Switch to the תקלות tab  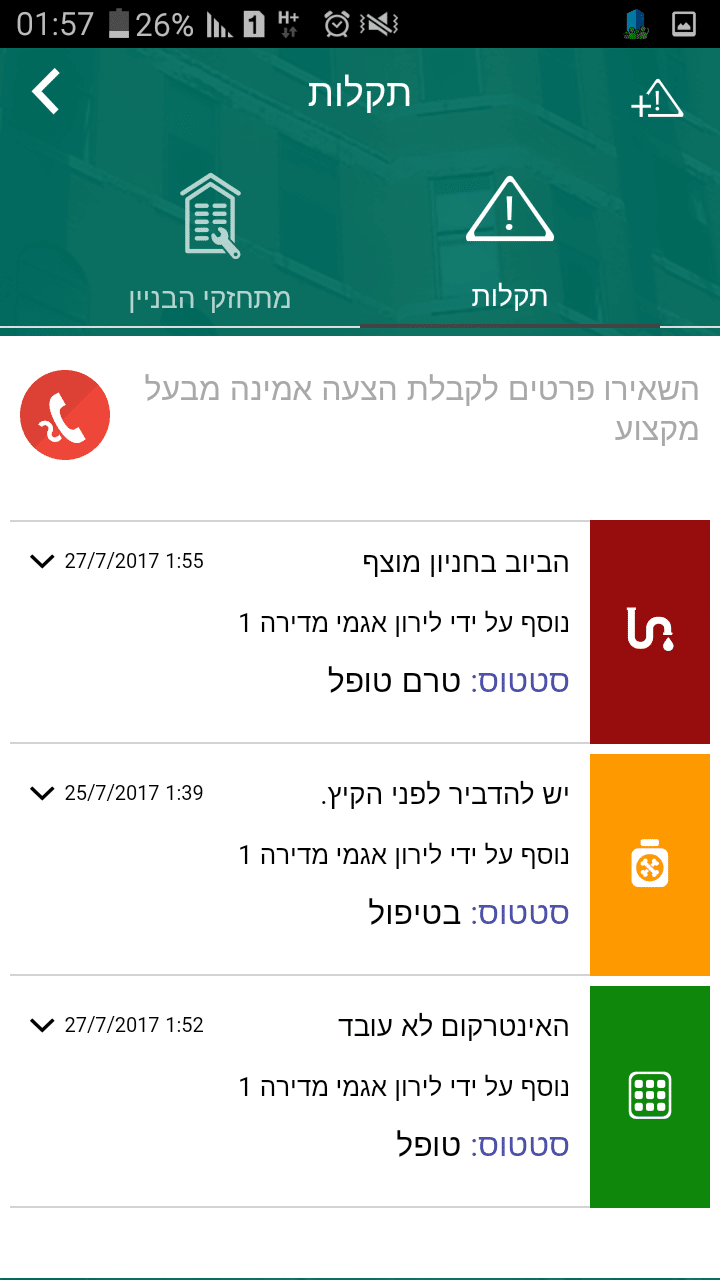point(509,243)
